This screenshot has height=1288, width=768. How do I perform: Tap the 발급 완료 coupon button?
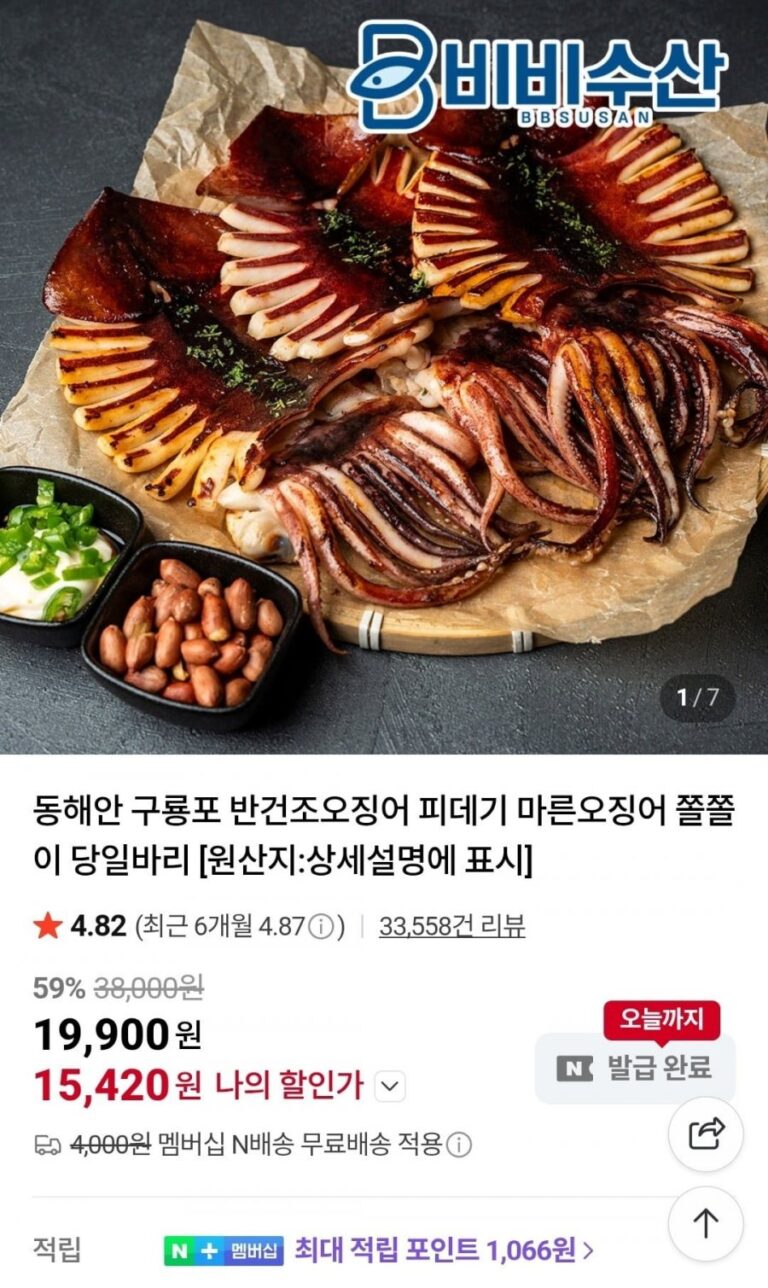636,1068
